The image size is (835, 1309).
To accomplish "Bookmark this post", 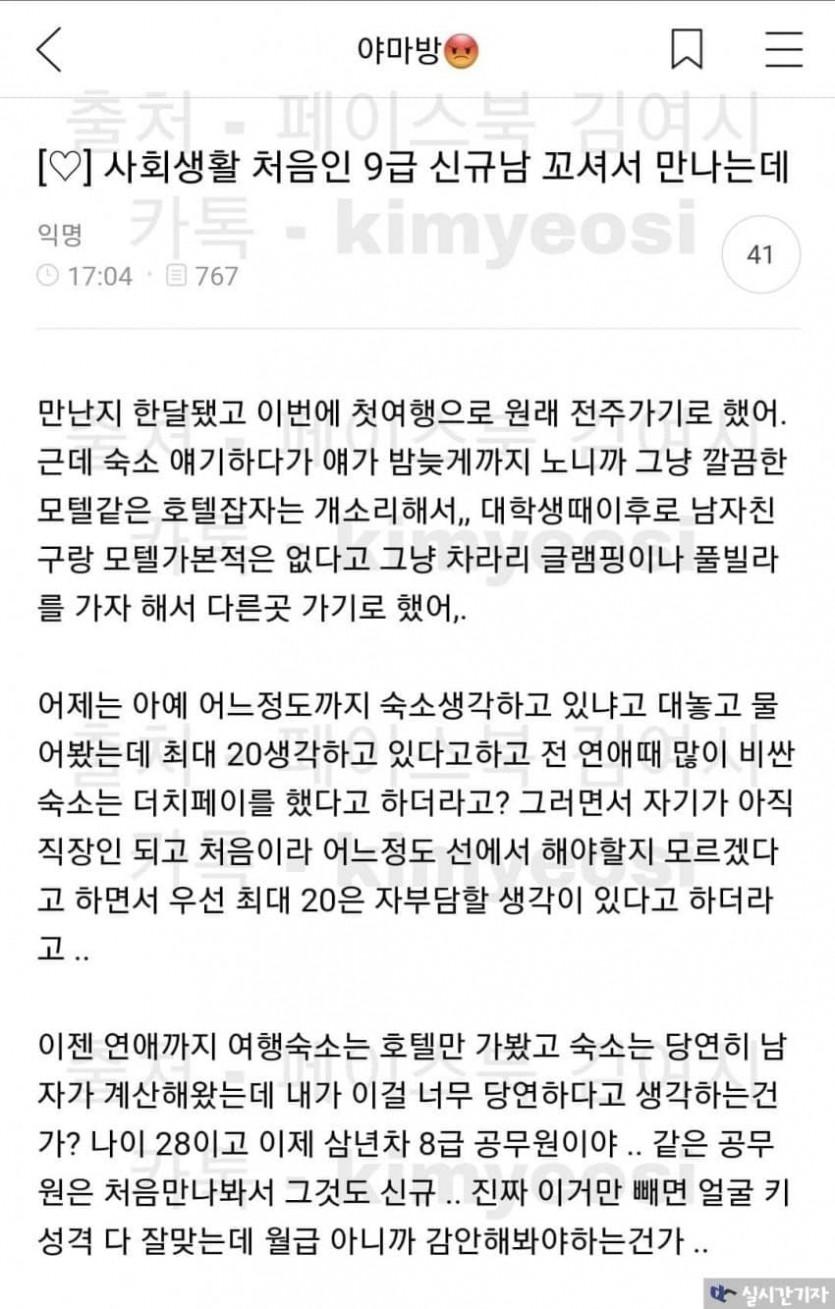I will pos(686,50).
